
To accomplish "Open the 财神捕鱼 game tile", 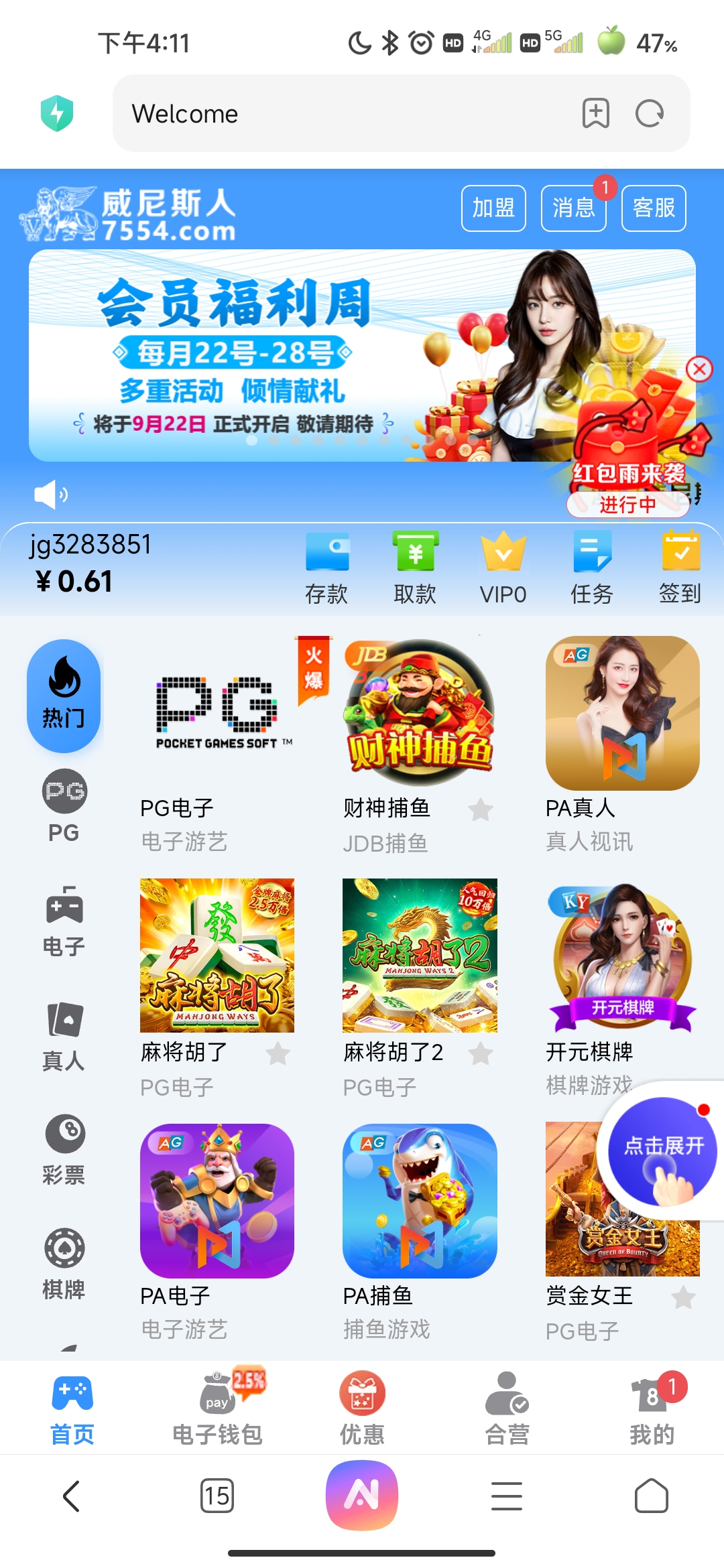I will coord(420,713).
